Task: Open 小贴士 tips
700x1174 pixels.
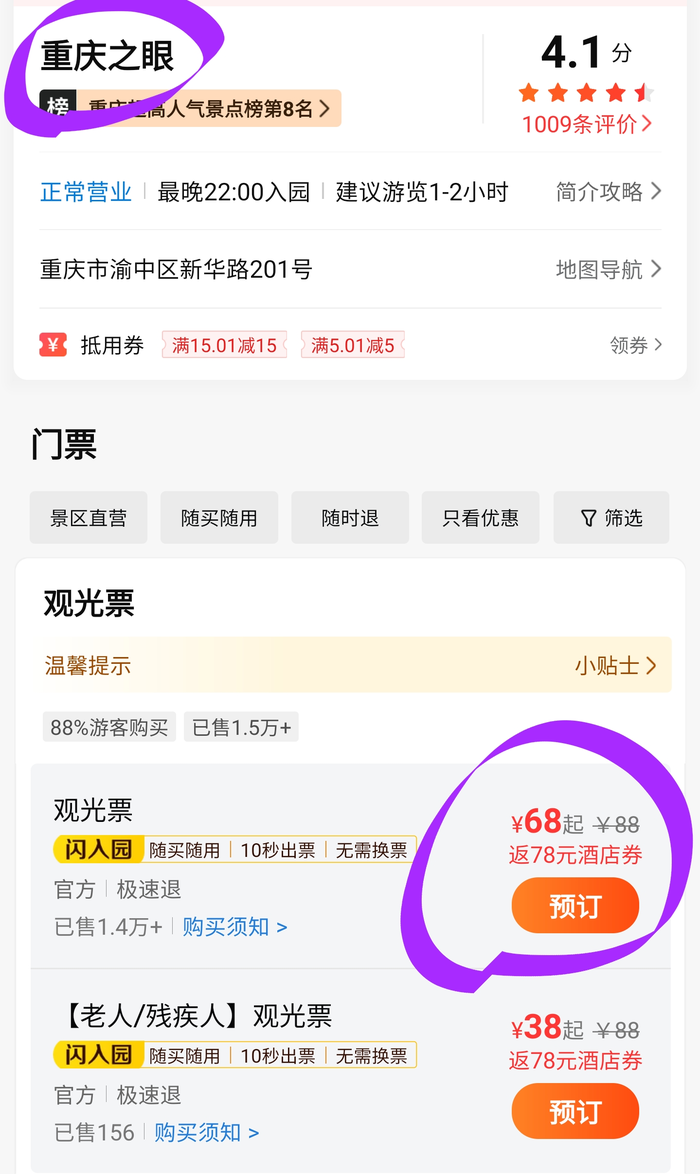Action: coord(615,665)
